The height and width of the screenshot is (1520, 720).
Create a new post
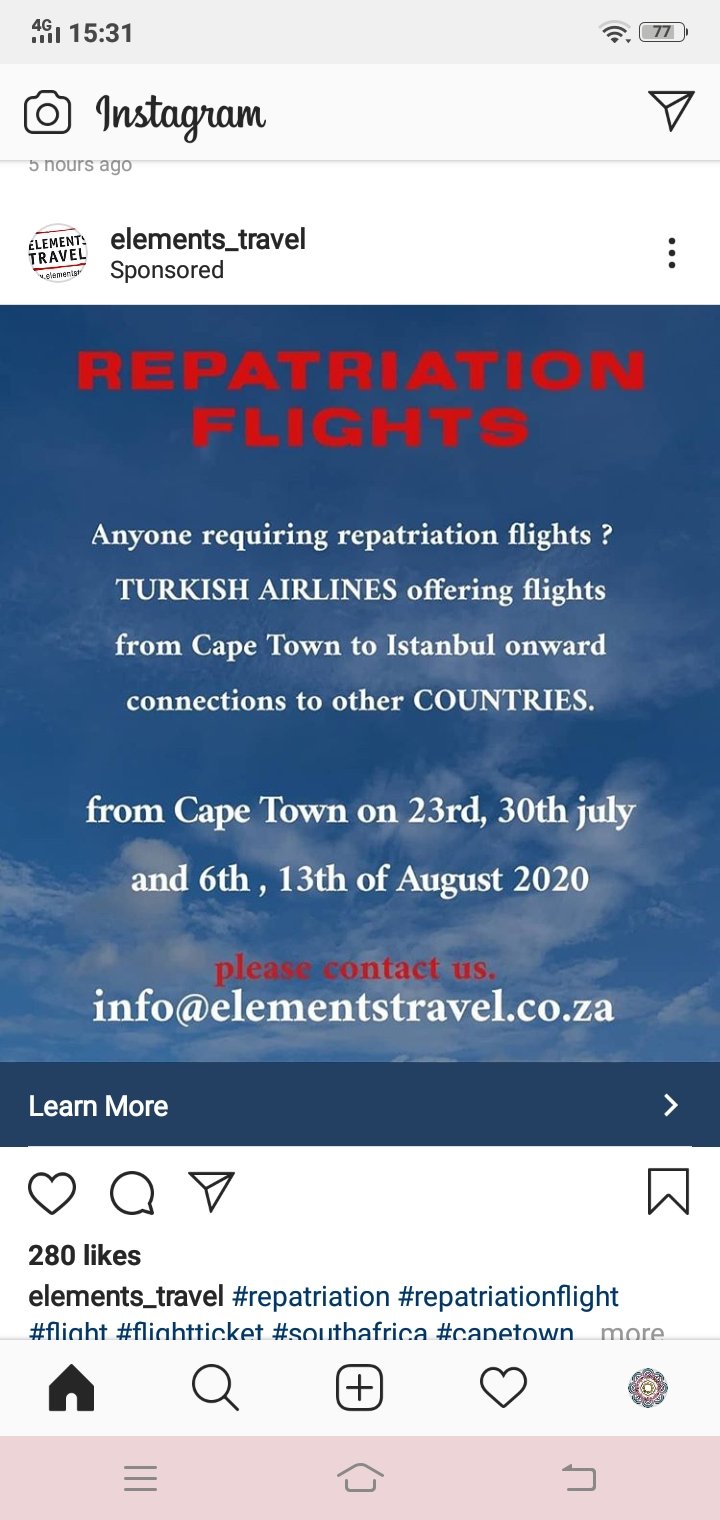pyautogui.click(x=359, y=1388)
